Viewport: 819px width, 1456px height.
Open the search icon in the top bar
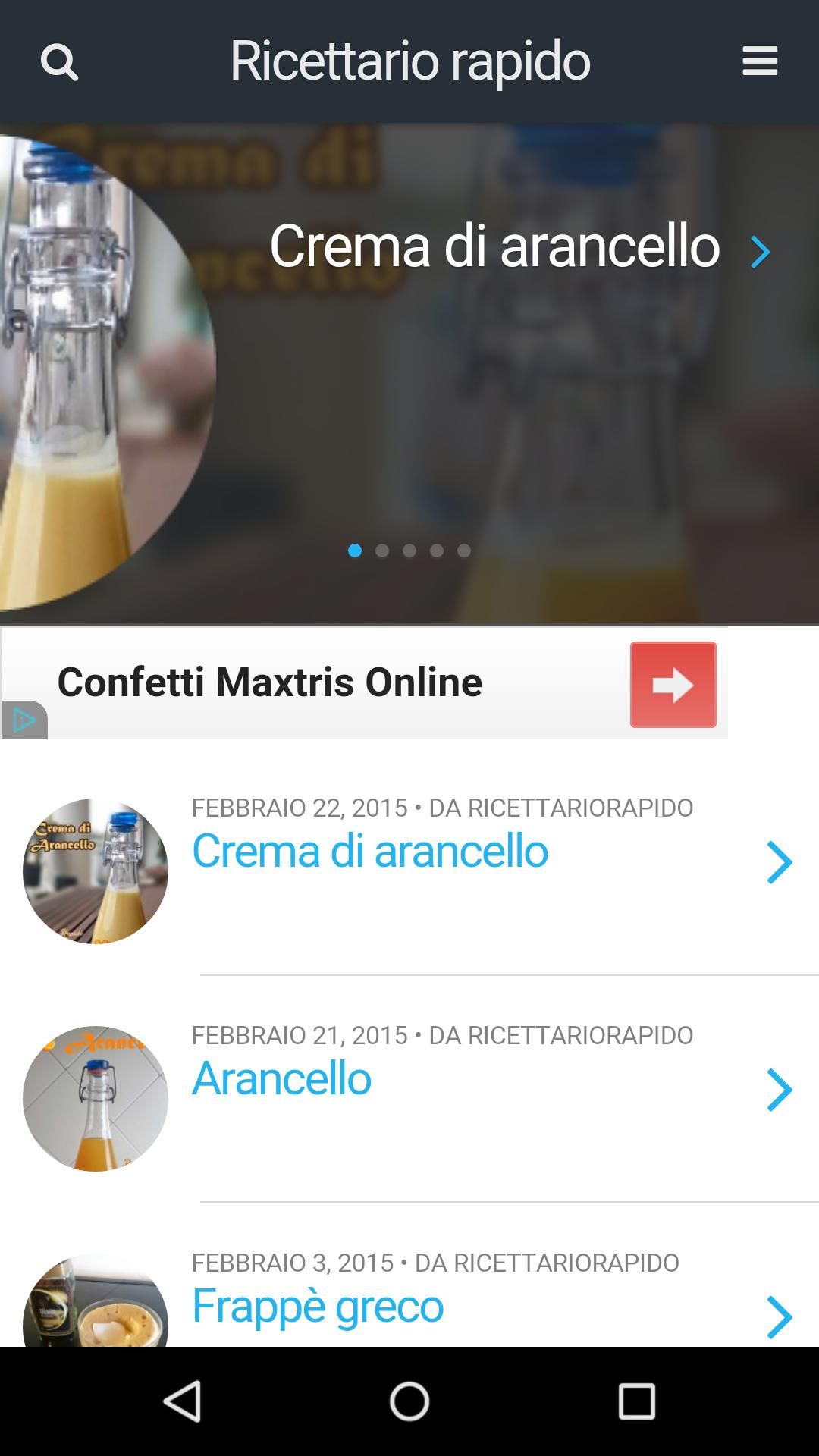(60, 62)
